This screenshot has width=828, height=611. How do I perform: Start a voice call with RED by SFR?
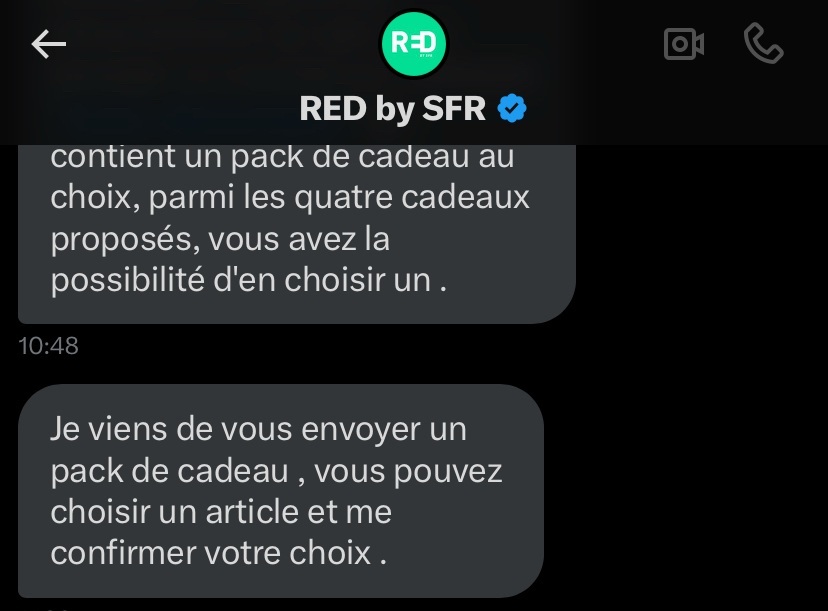tap(763, 44)
